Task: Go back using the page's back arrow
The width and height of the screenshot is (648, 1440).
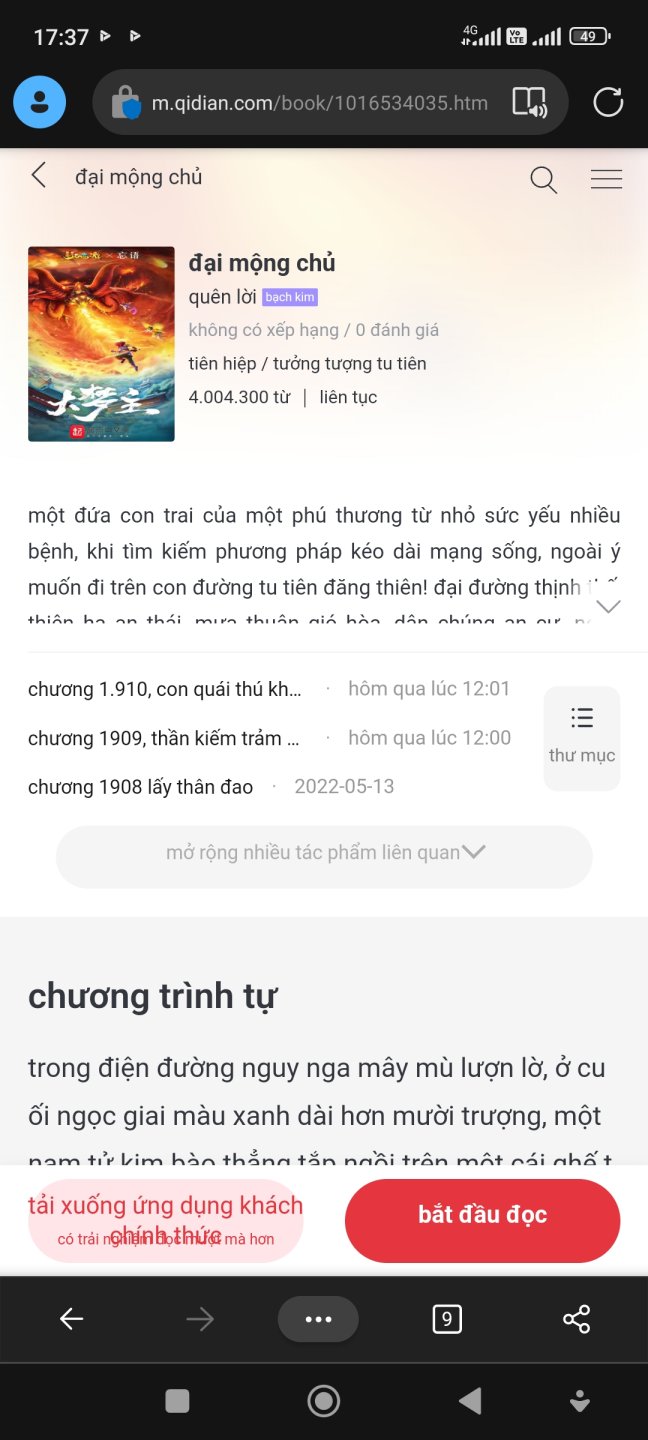Action: [39, 176]
